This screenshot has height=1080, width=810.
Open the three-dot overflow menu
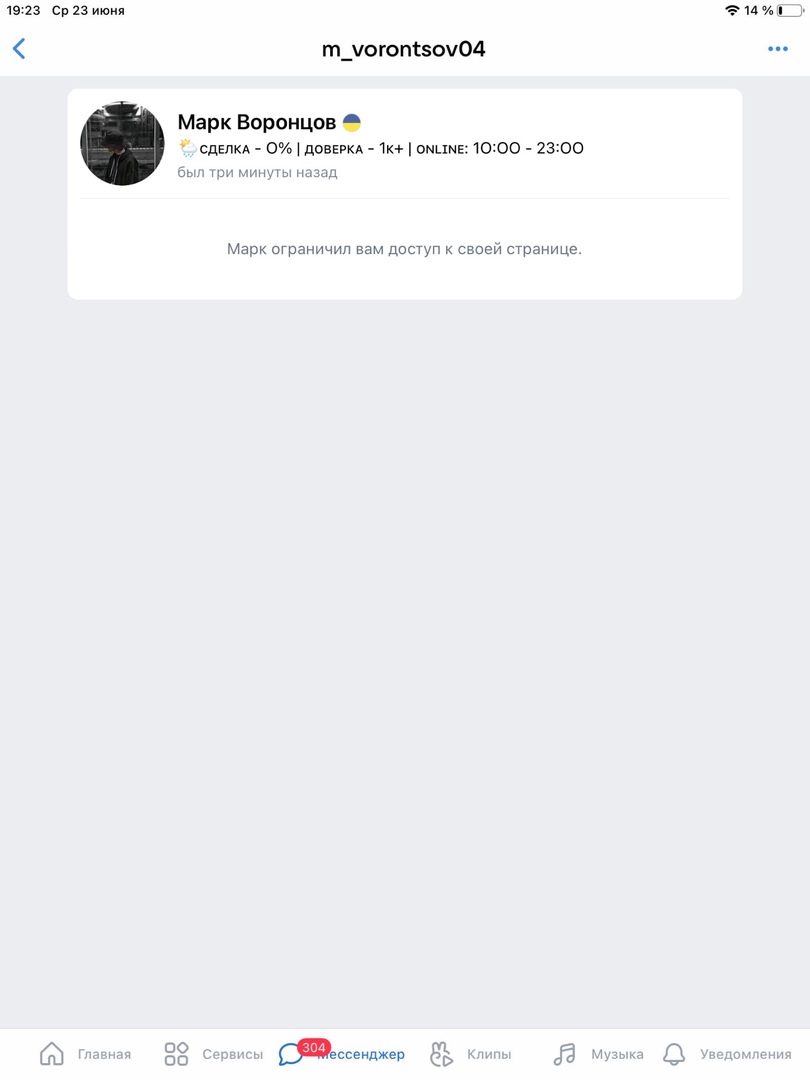tap(777, 49)
